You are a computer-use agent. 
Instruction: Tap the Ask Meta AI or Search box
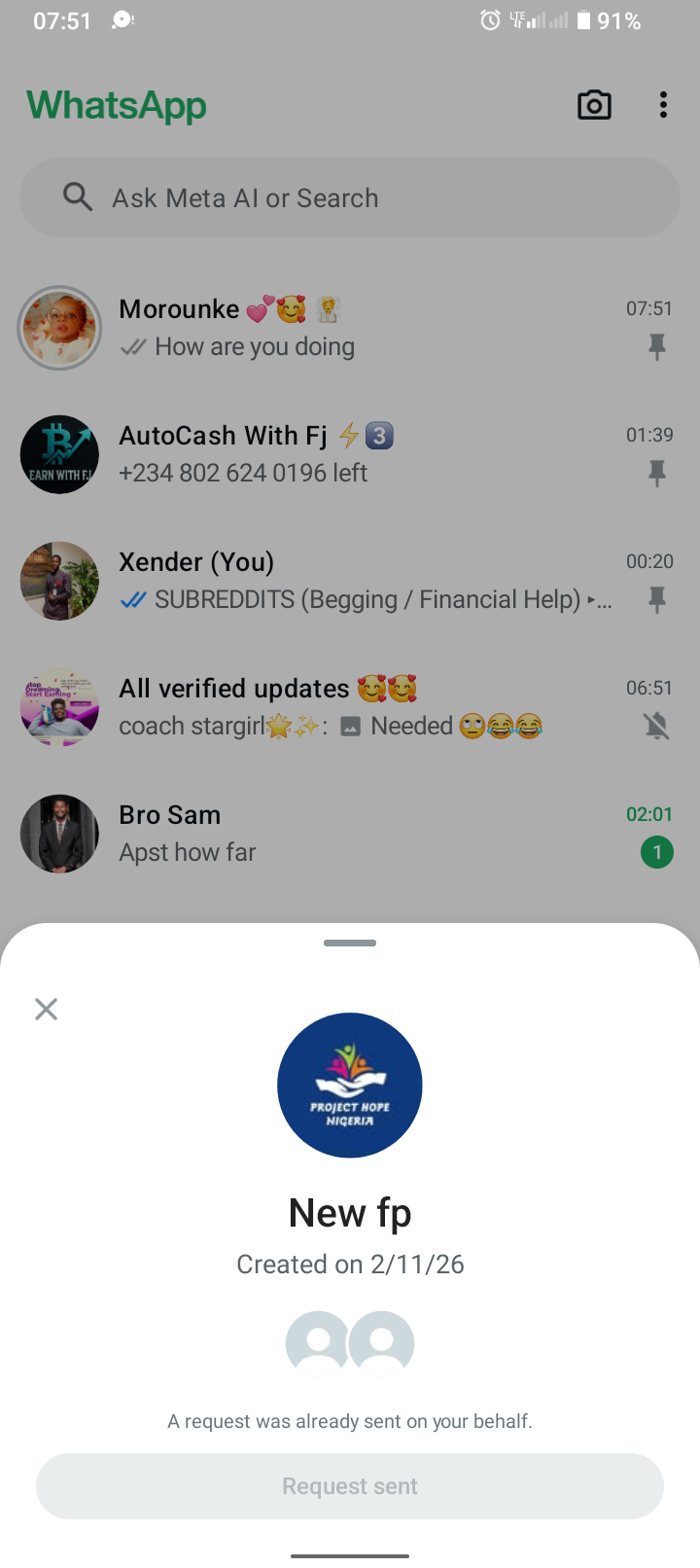pos(350,198)
